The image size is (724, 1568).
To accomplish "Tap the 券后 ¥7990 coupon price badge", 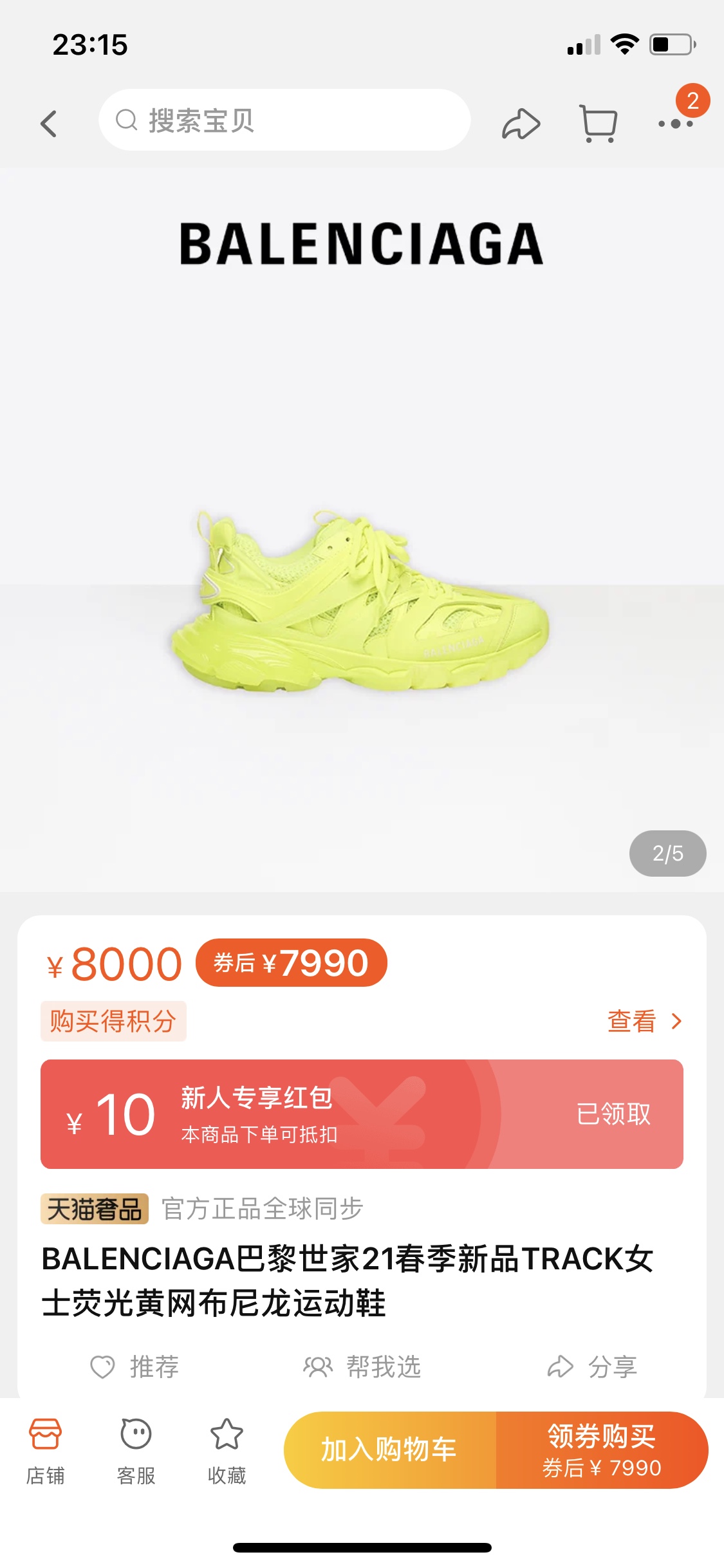I will [x=292, y=963].
